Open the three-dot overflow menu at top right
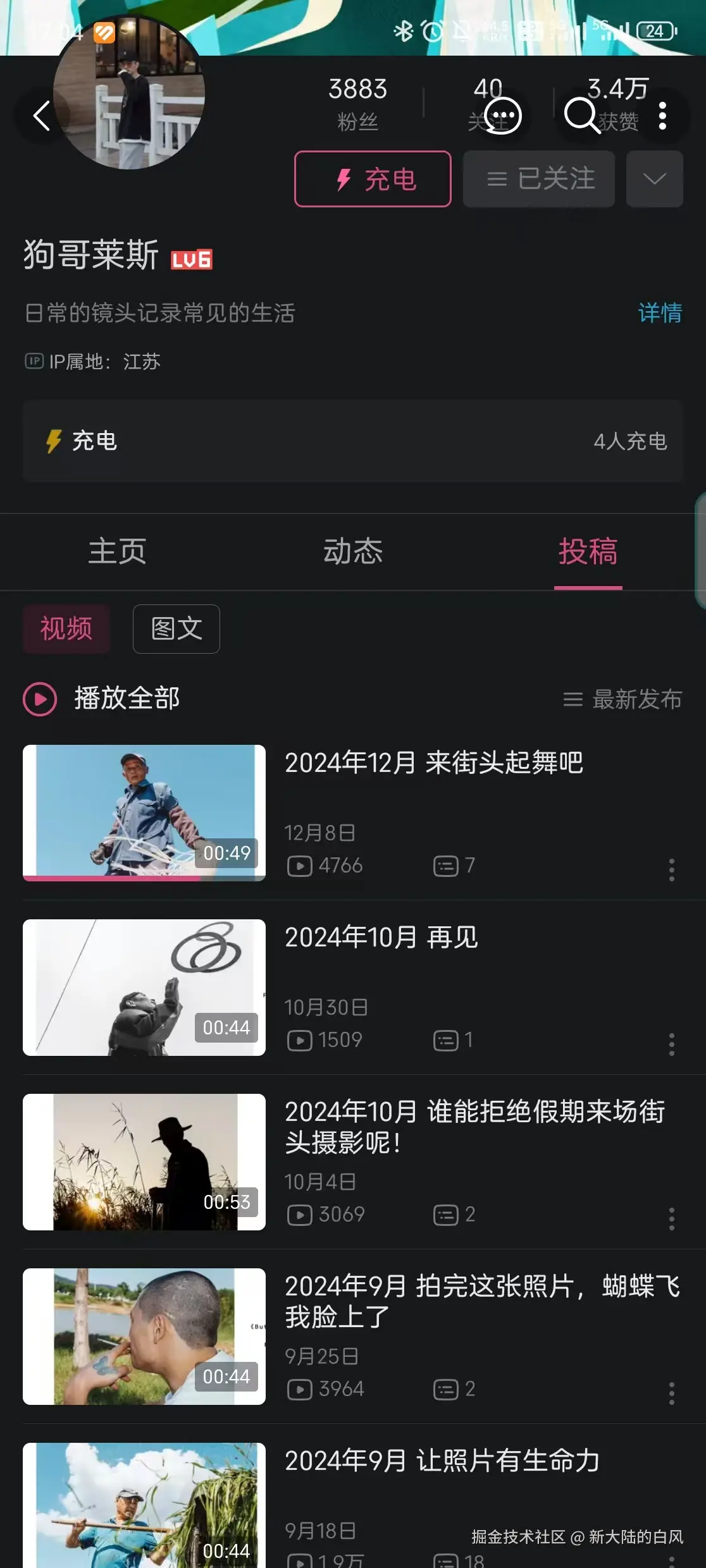The image size is (706, 1568). (662, 116)
